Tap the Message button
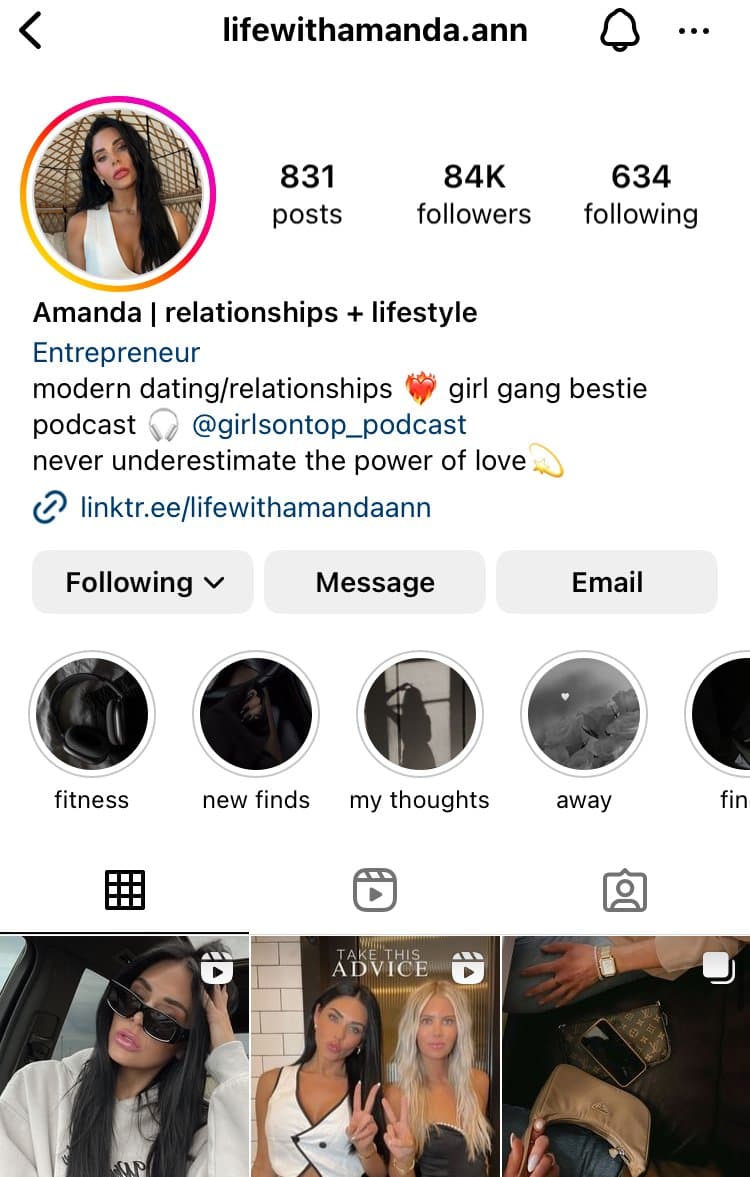This screenshot has height=1177, width=750. point(375,582)
